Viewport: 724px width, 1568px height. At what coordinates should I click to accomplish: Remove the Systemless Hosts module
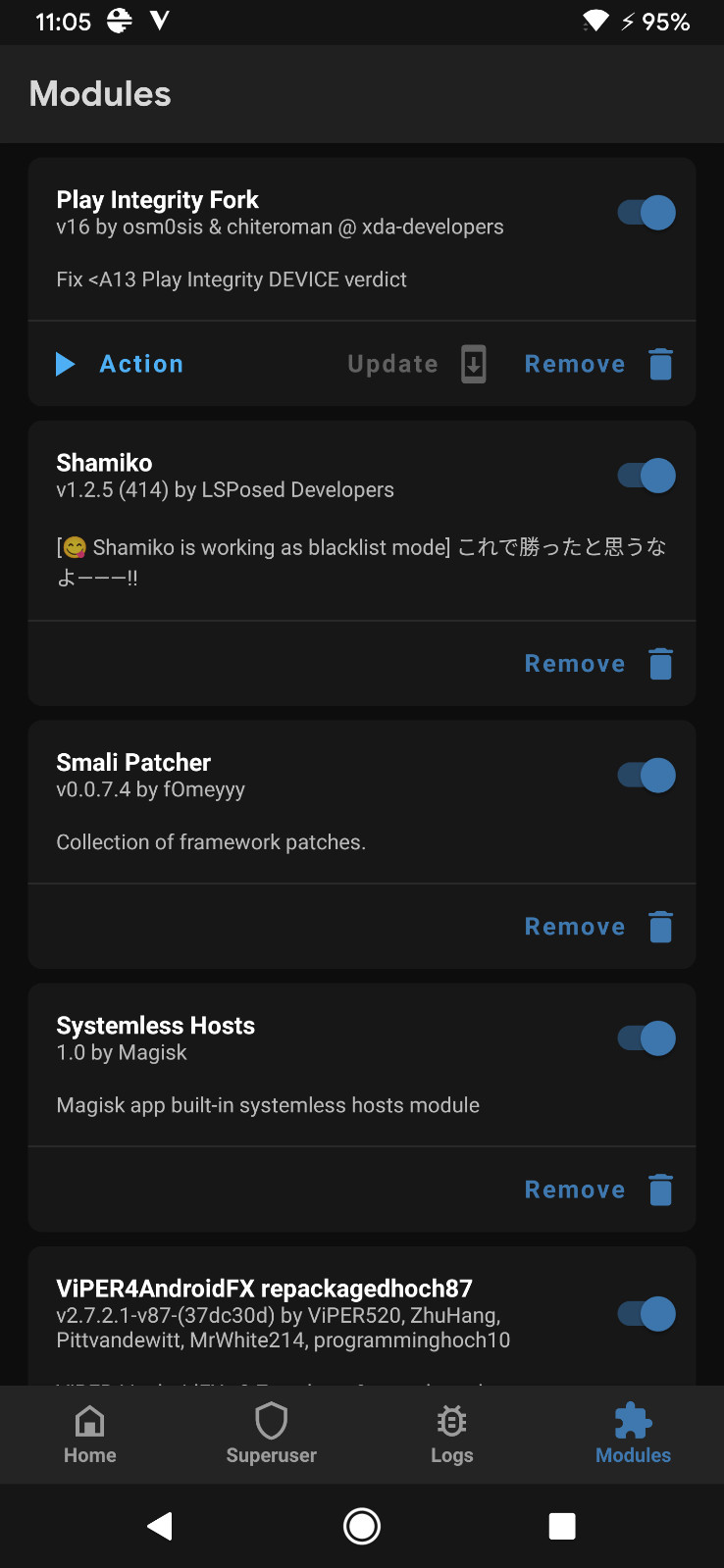[599, 1189]
